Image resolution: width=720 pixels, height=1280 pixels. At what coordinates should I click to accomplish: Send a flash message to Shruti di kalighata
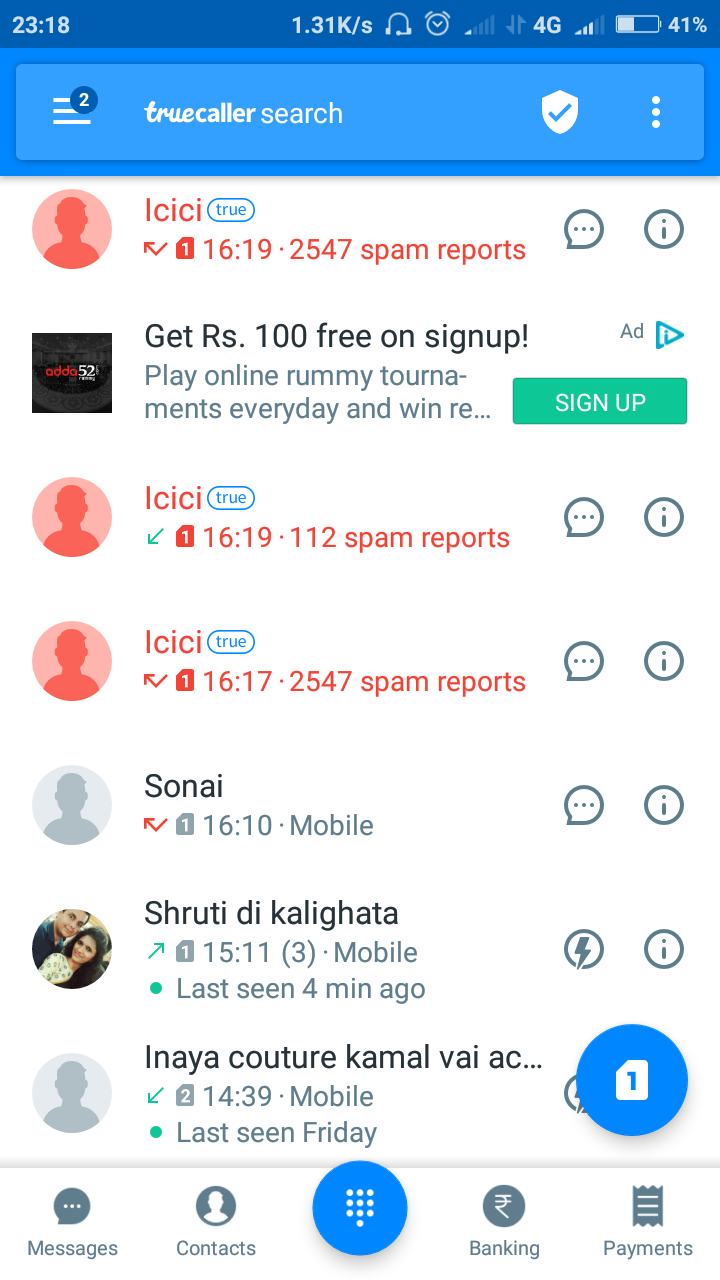click(584, 949)
